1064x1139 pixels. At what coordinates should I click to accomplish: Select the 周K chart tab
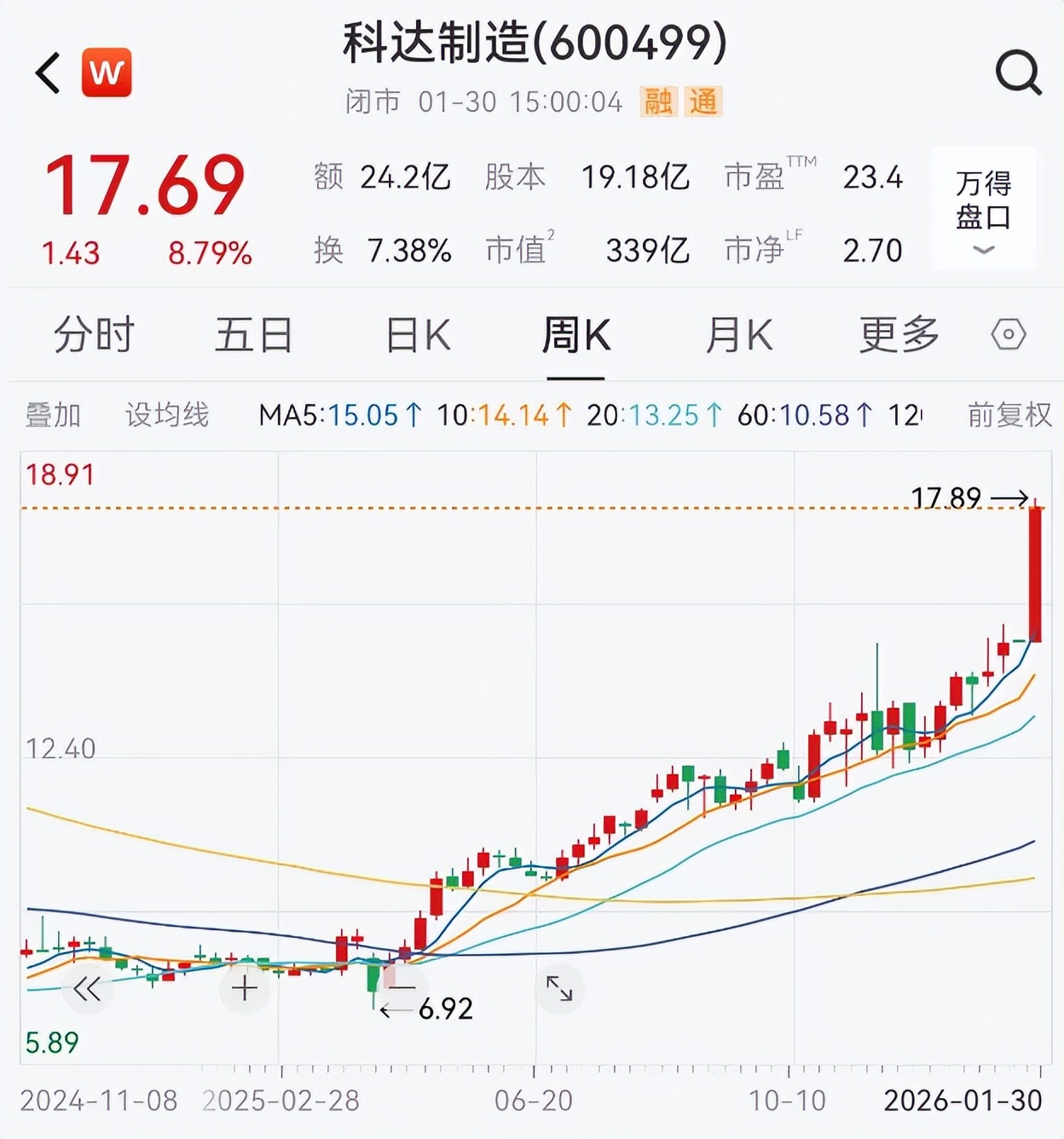[x=576, y=334]
